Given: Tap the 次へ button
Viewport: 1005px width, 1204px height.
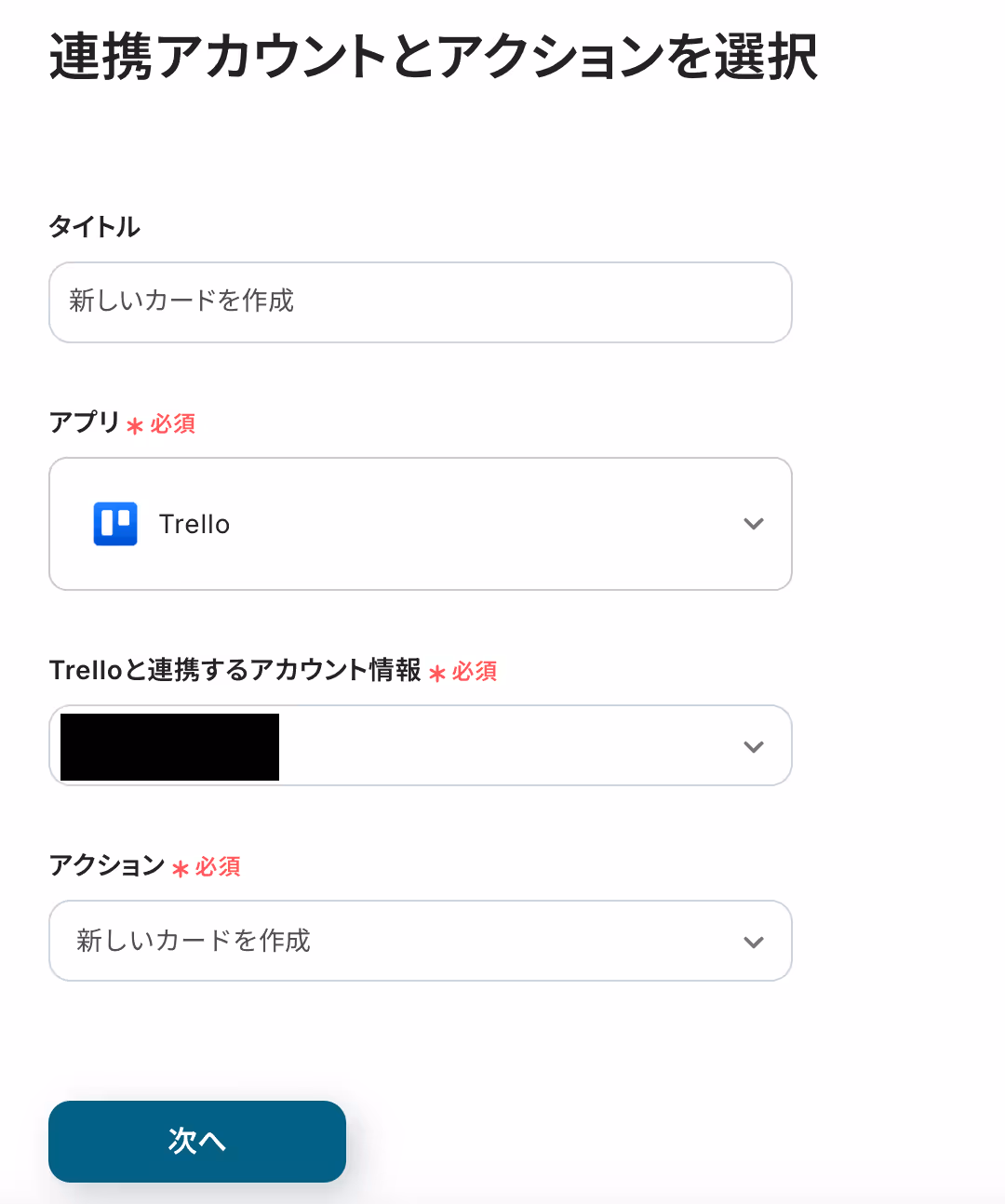Looking at the screenshot, I should pyautogui.click(x=197, y=1142).
